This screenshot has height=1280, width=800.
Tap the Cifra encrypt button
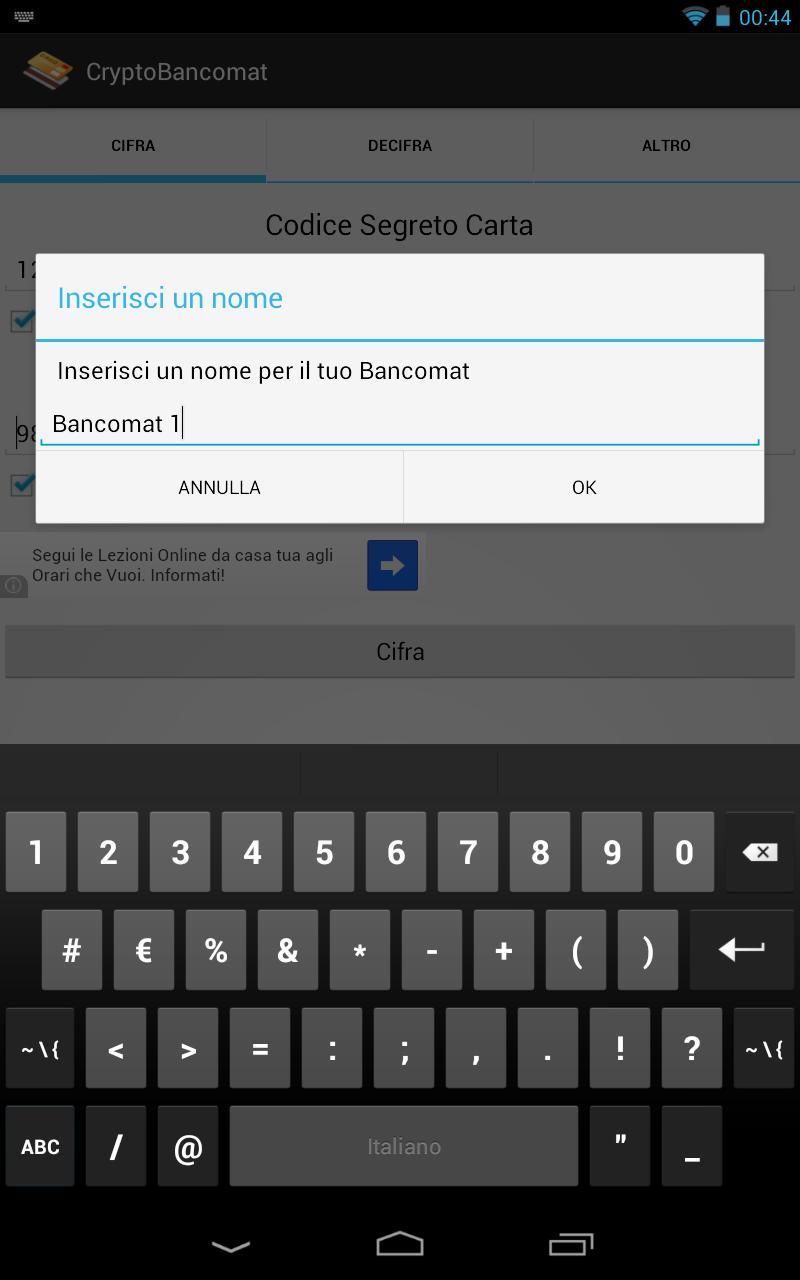(x=400, y=652)
